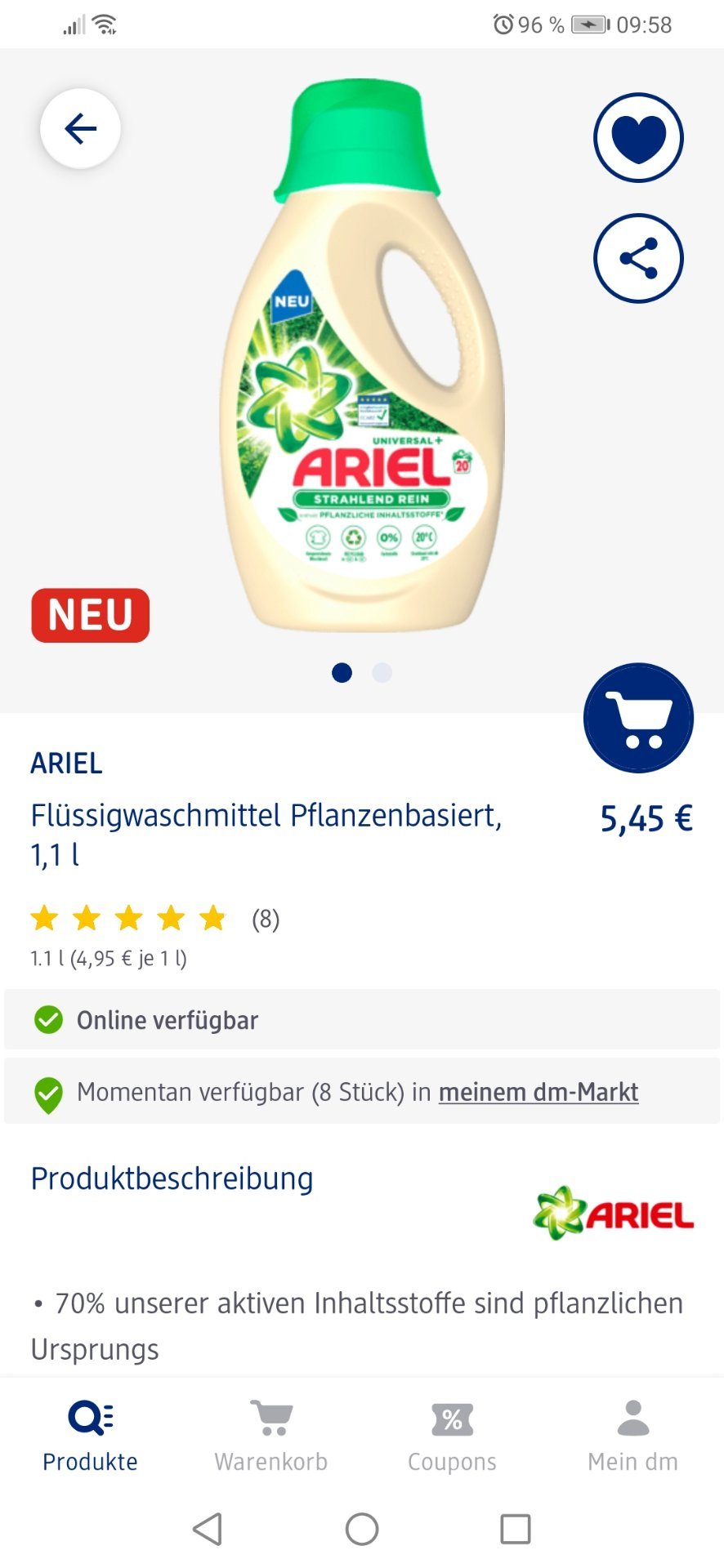724x1568 pixels.
Task: Tap the system home button
Action: (362, 1529)
